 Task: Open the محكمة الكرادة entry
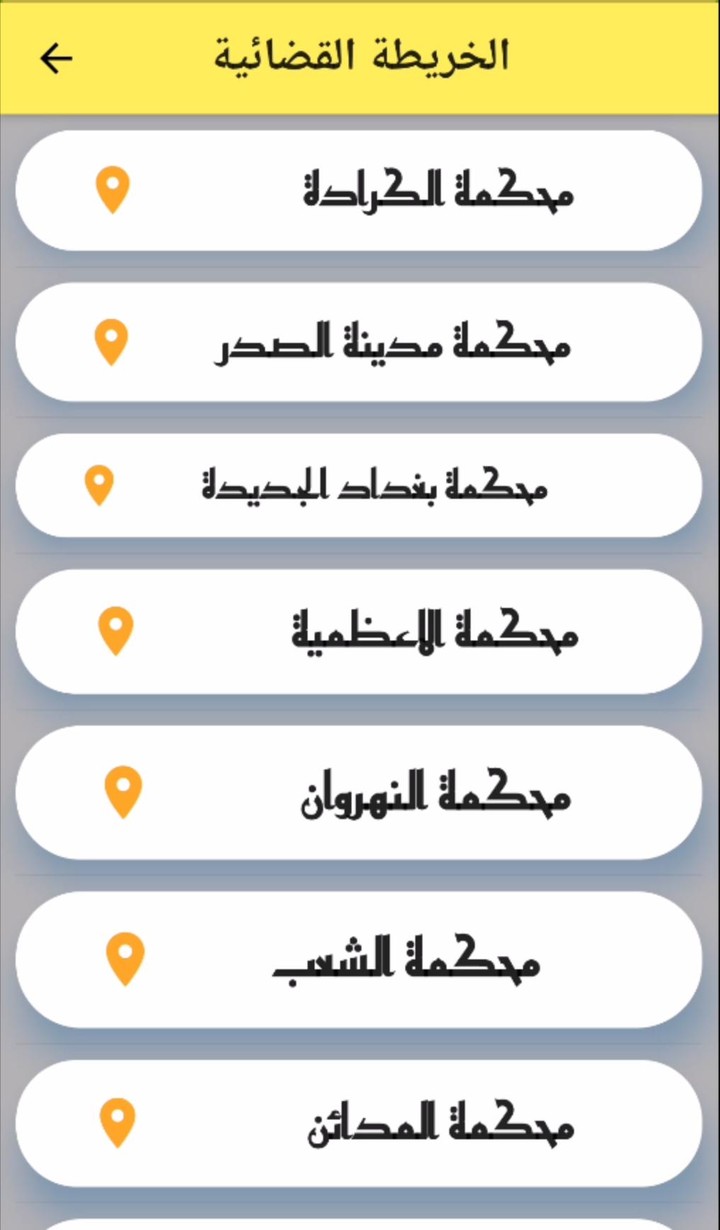pyautogui.click(x=360, y=191)
